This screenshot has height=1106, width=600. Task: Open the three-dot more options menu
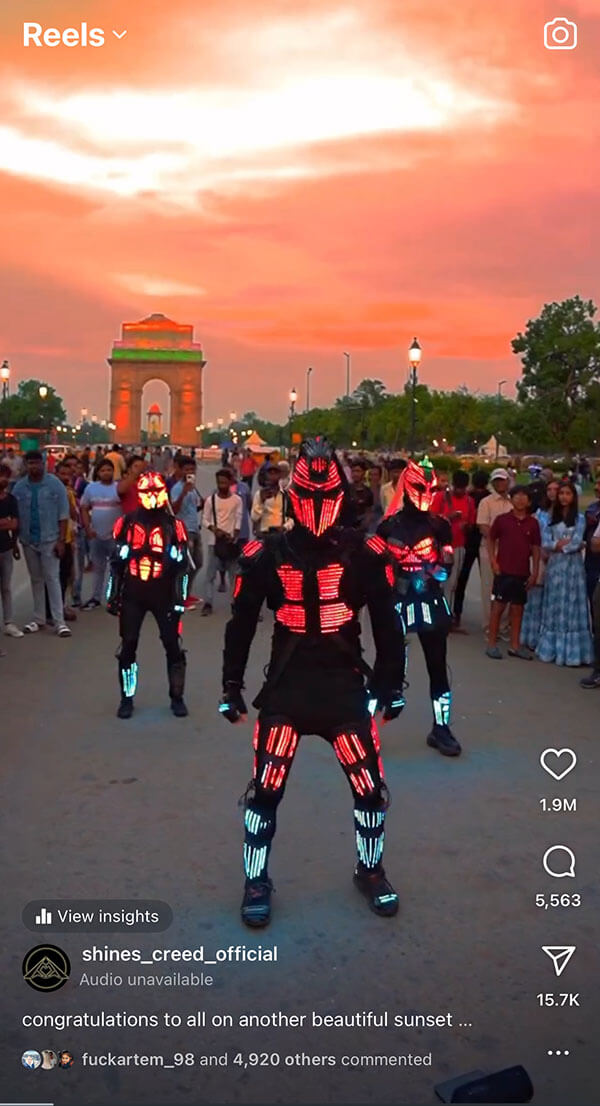pos(558,1052)
